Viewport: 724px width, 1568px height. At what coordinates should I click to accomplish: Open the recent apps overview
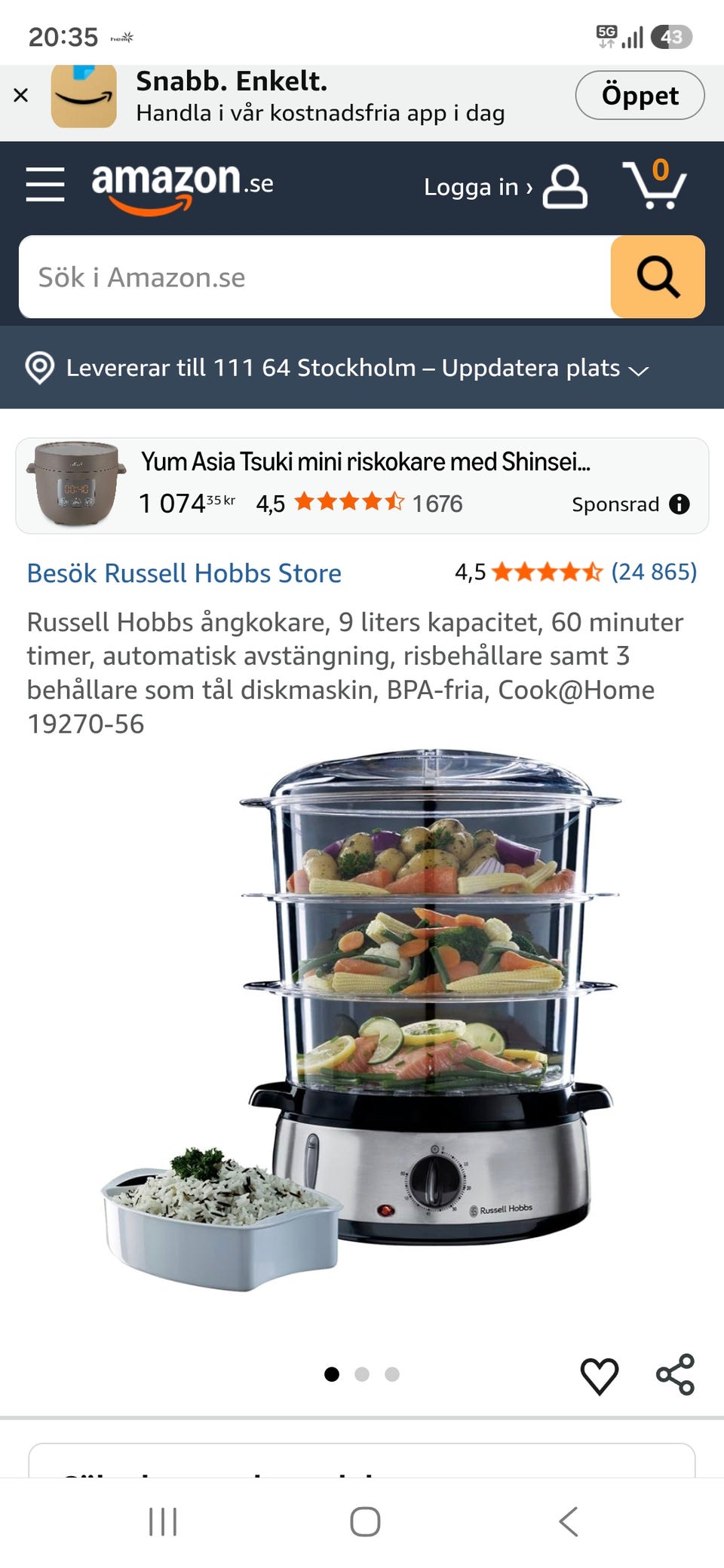(163, 1522)
